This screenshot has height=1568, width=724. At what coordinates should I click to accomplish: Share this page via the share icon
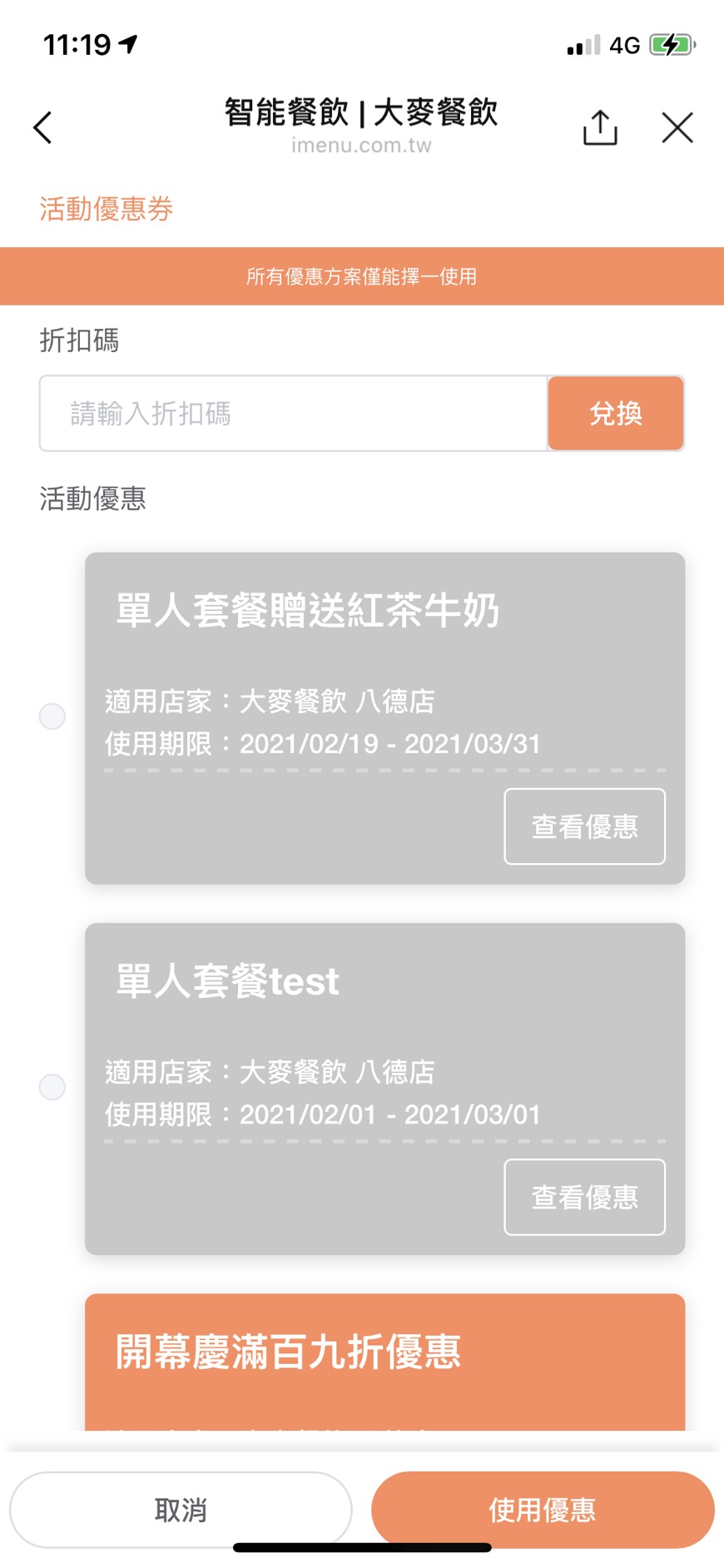600,128
